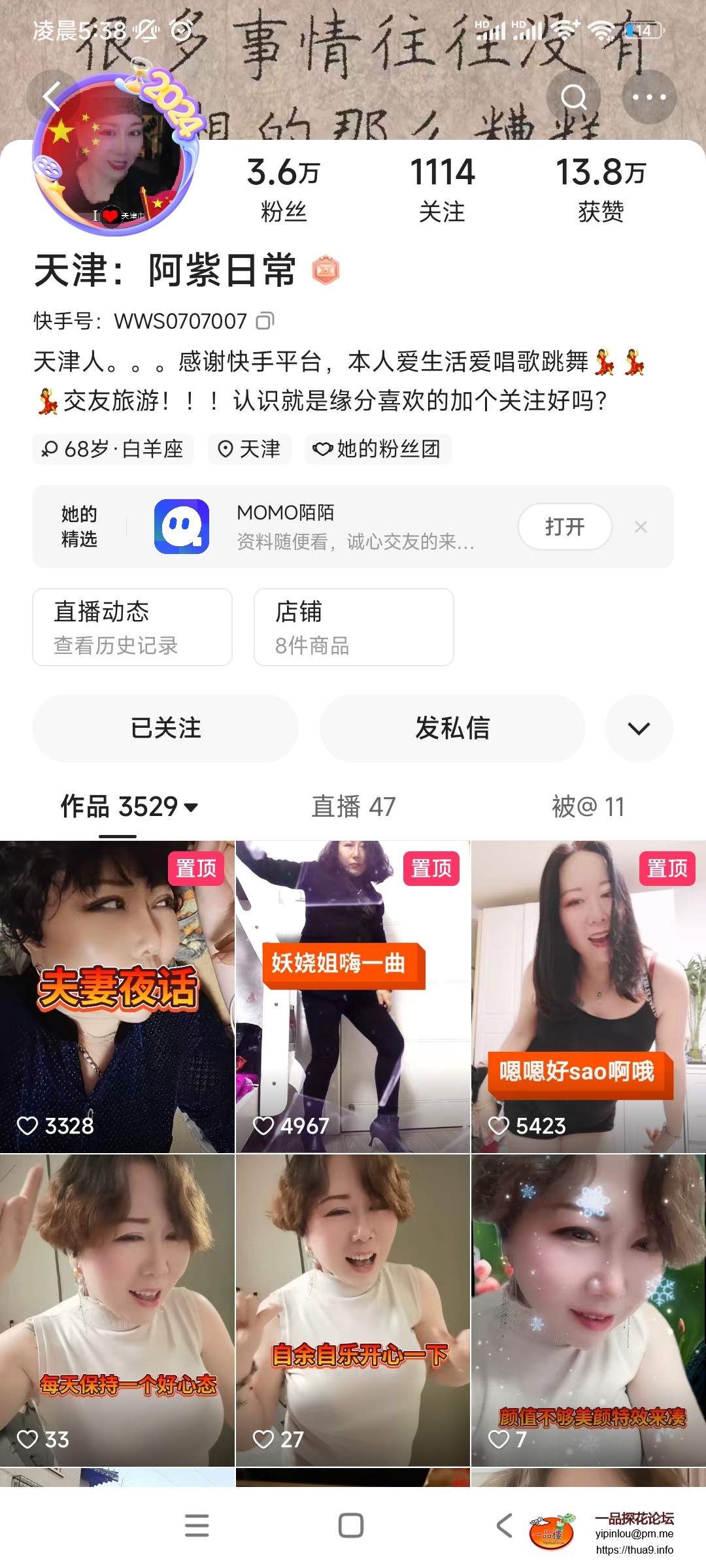Open 店铺 showing 8 products
Screen dimensions: 706x1568
(x=353, y=627)
